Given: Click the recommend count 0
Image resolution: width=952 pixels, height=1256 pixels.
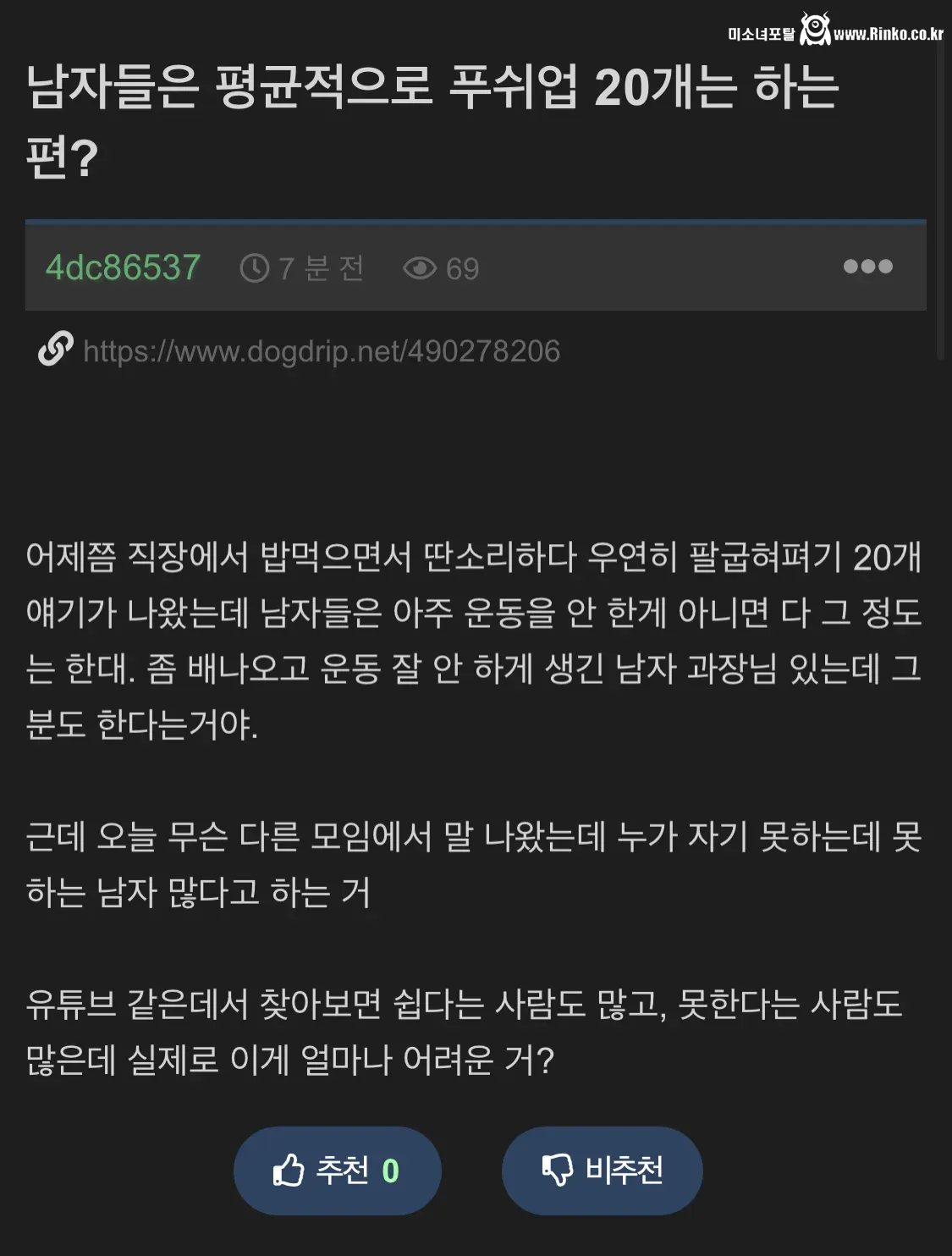Looking at the screenshot, I should pyautogui.click(x=393, y=1171).
